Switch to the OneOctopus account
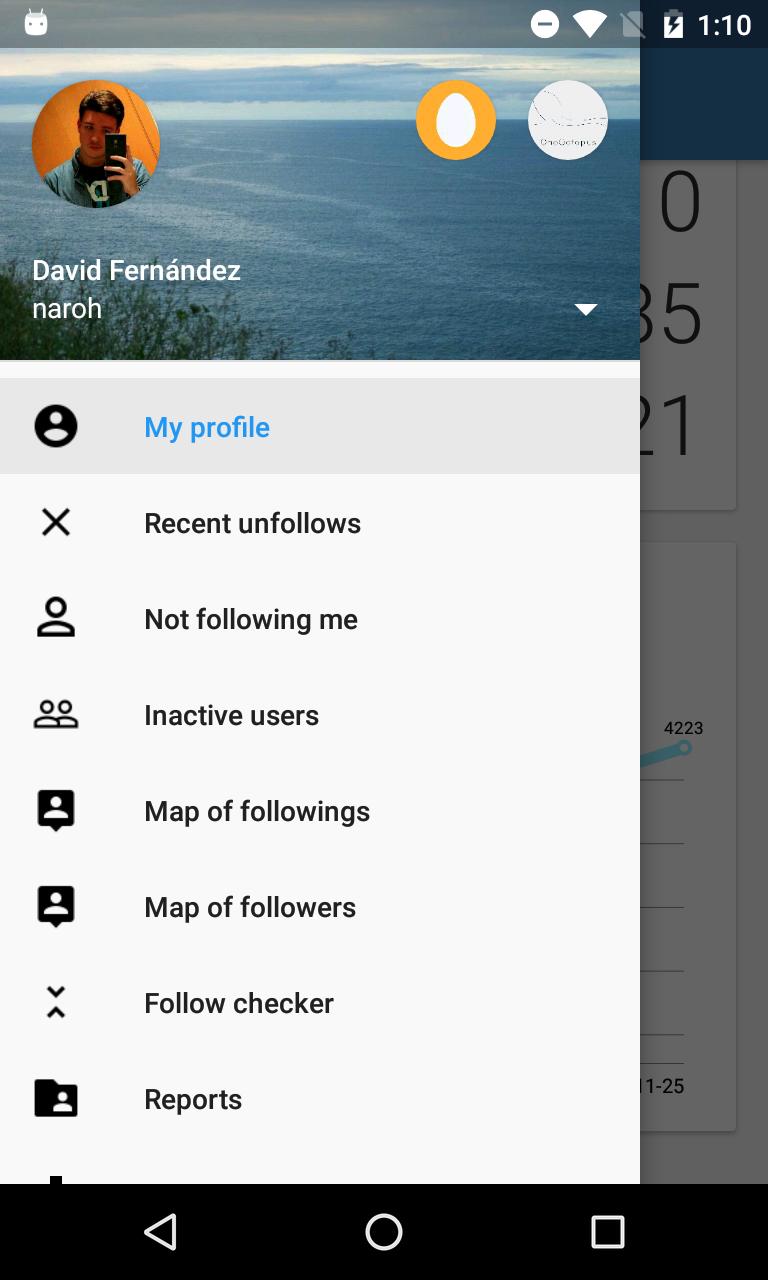 point(568,120)
